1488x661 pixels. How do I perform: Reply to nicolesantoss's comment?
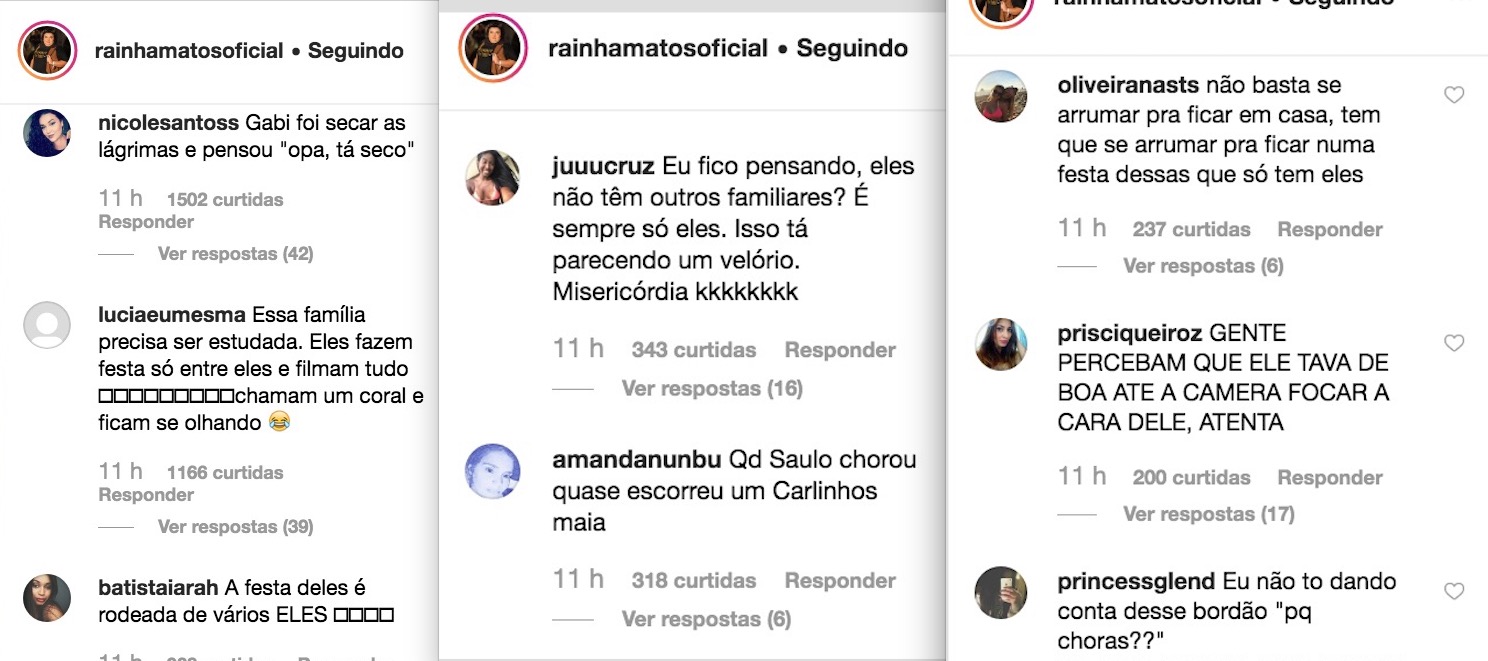click(x=146, y=222)
